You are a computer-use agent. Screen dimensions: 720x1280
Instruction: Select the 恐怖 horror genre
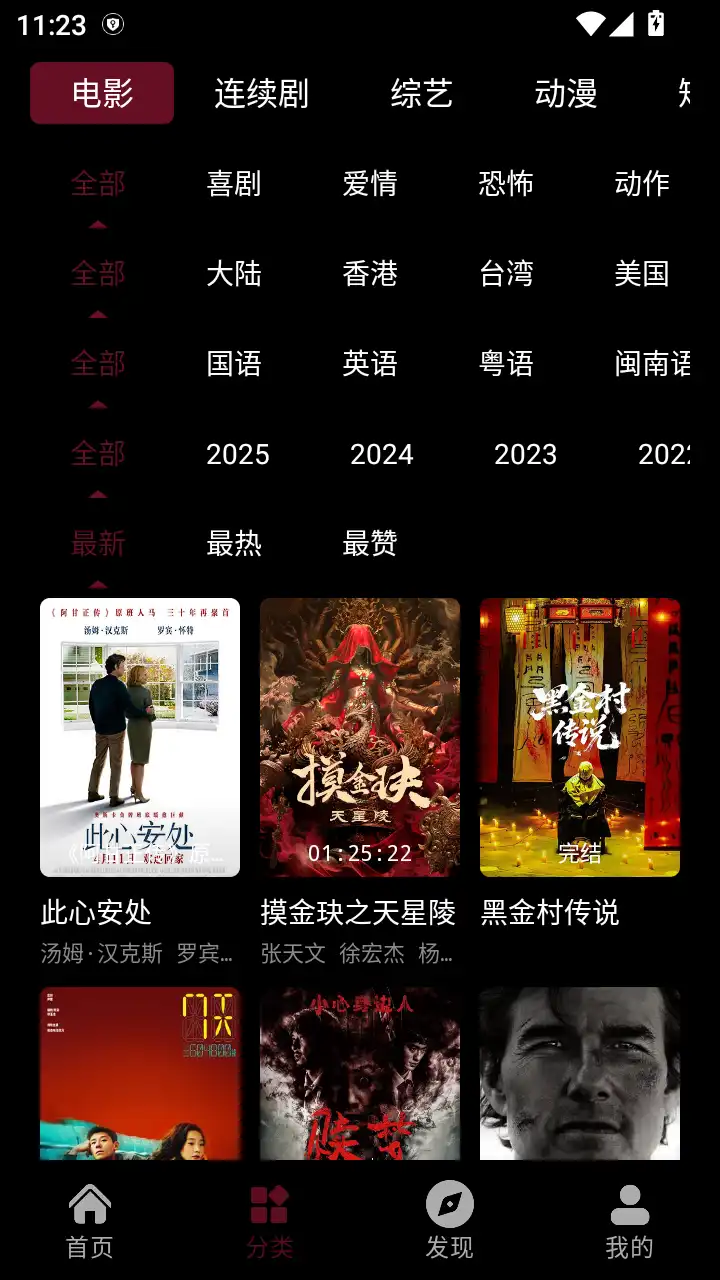click(x=506, y=182)
